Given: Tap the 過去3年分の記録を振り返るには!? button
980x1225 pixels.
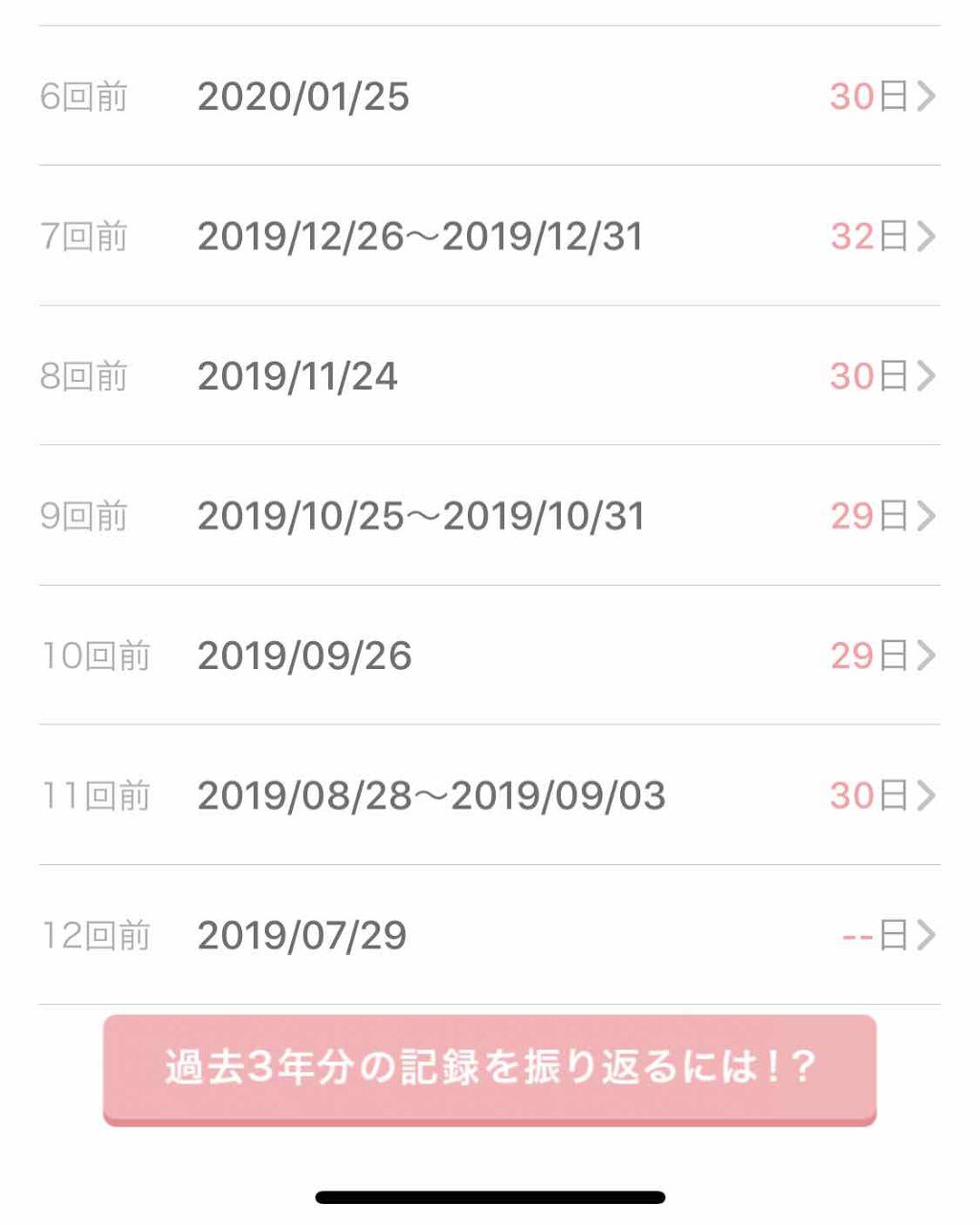Looking at the screenshot, I should click(489, 1068).
